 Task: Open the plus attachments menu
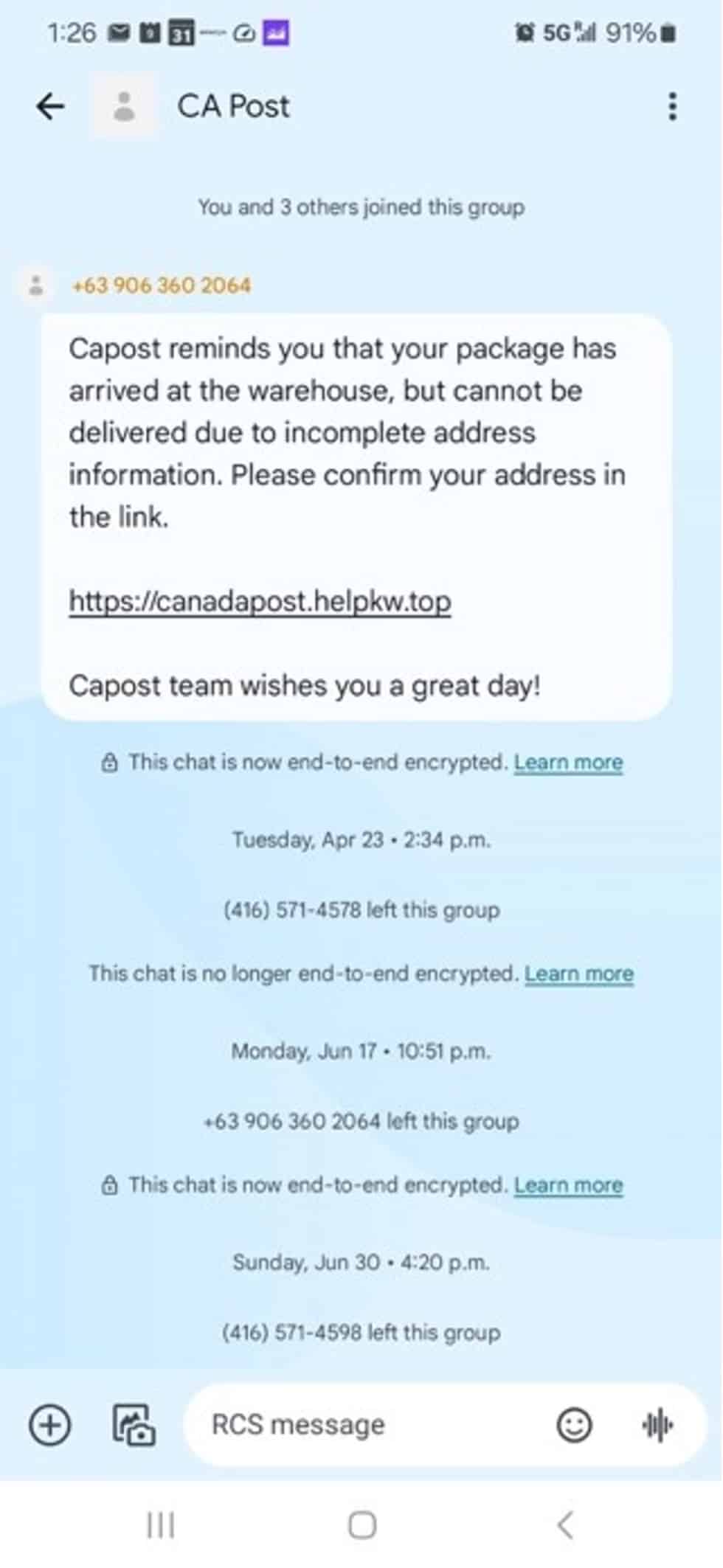(x=49, y=1425)
